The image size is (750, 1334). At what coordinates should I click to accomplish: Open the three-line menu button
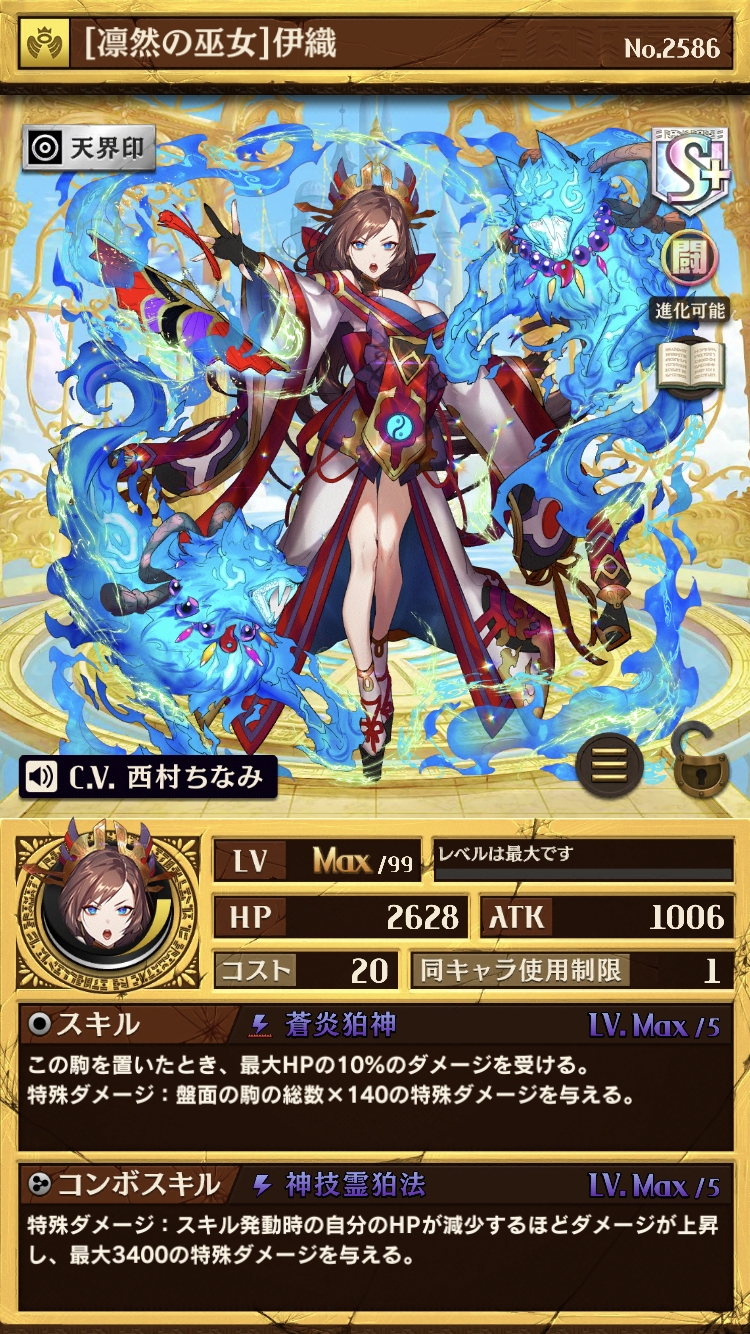click(609, 765)
